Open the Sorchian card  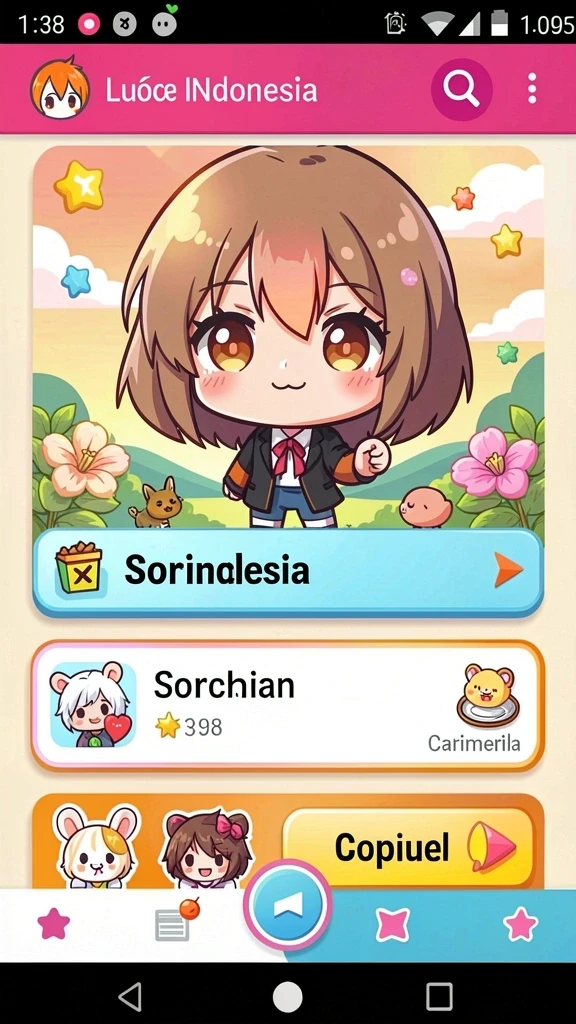287,706
